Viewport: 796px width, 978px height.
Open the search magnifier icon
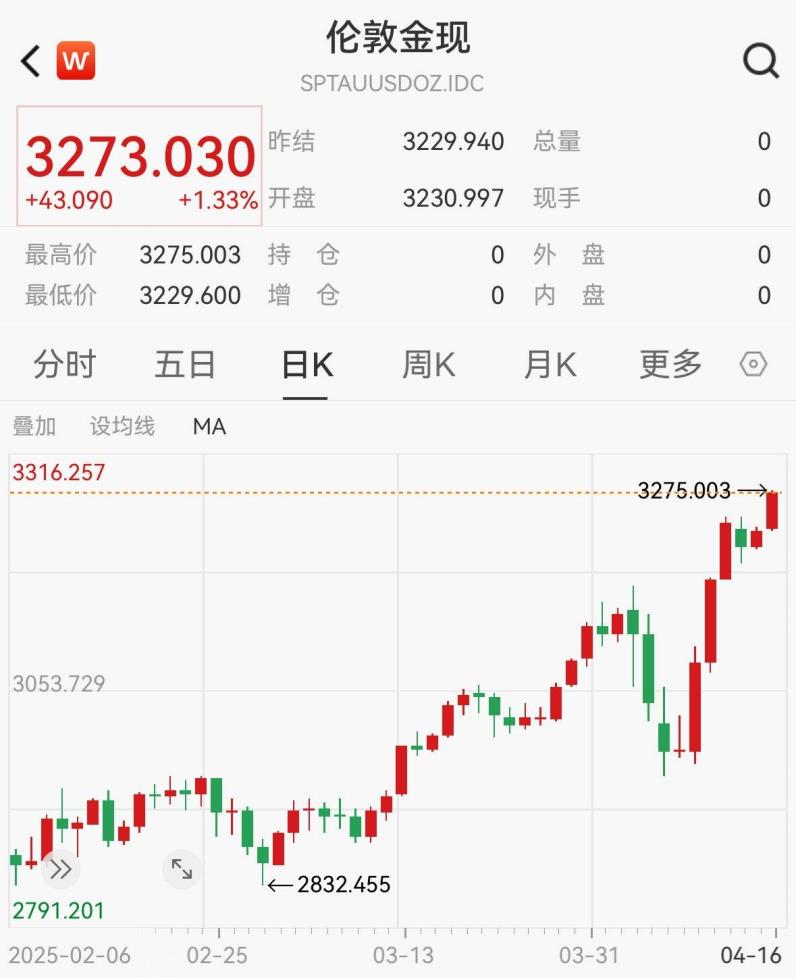click(760, 61)
